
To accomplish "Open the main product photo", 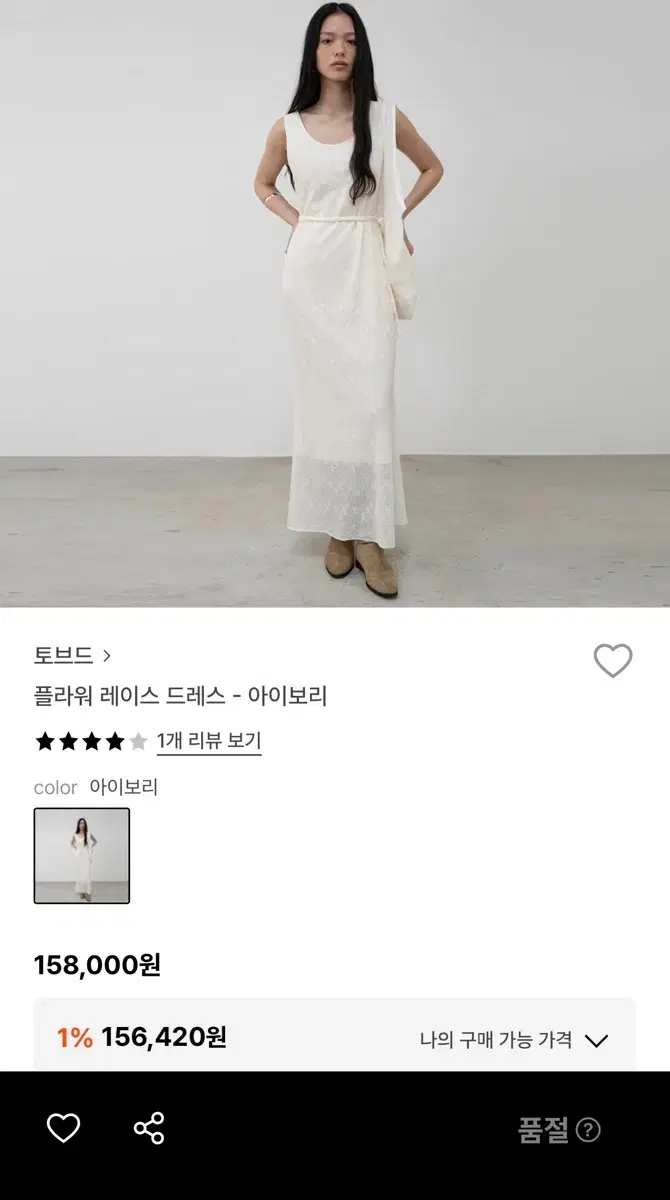I will point(335,303).
